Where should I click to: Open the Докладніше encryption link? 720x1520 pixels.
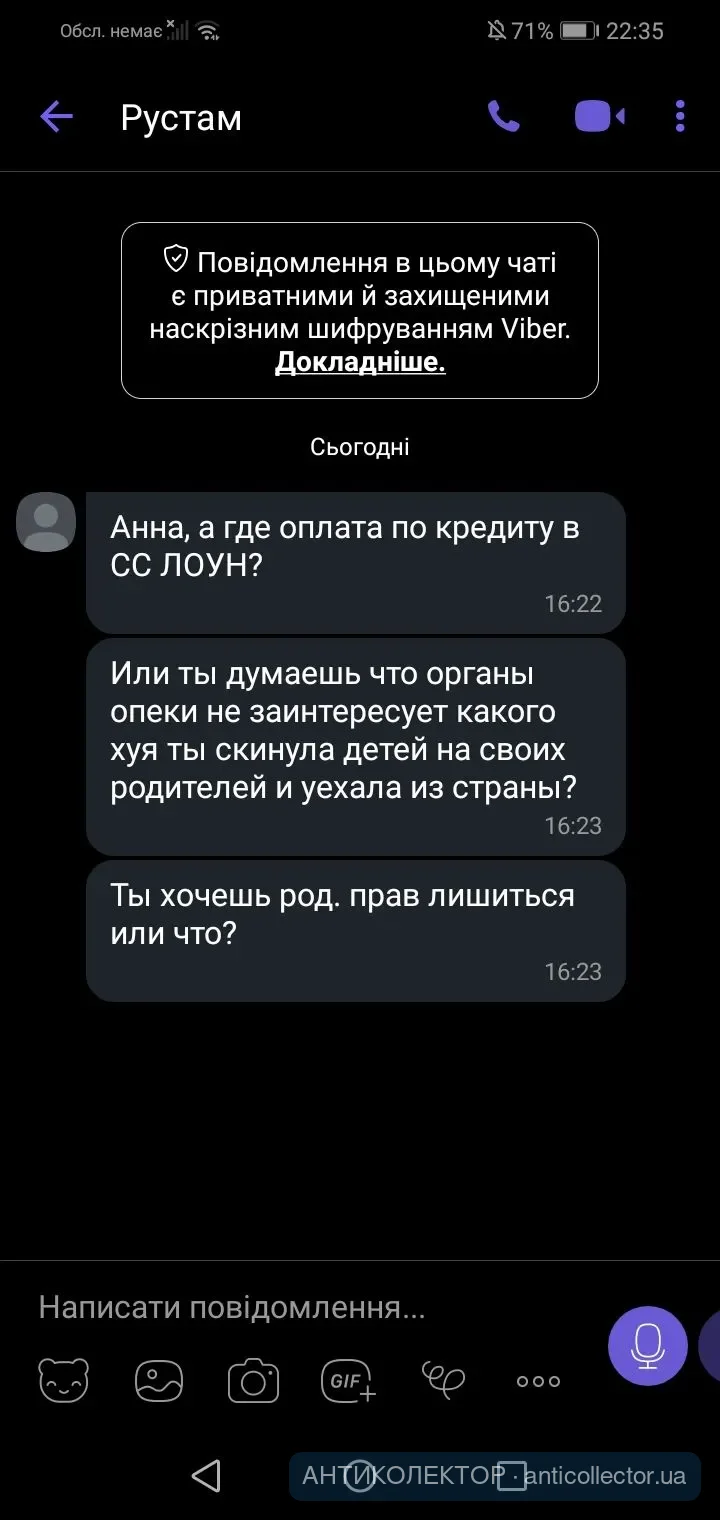(x=360, y=362)
